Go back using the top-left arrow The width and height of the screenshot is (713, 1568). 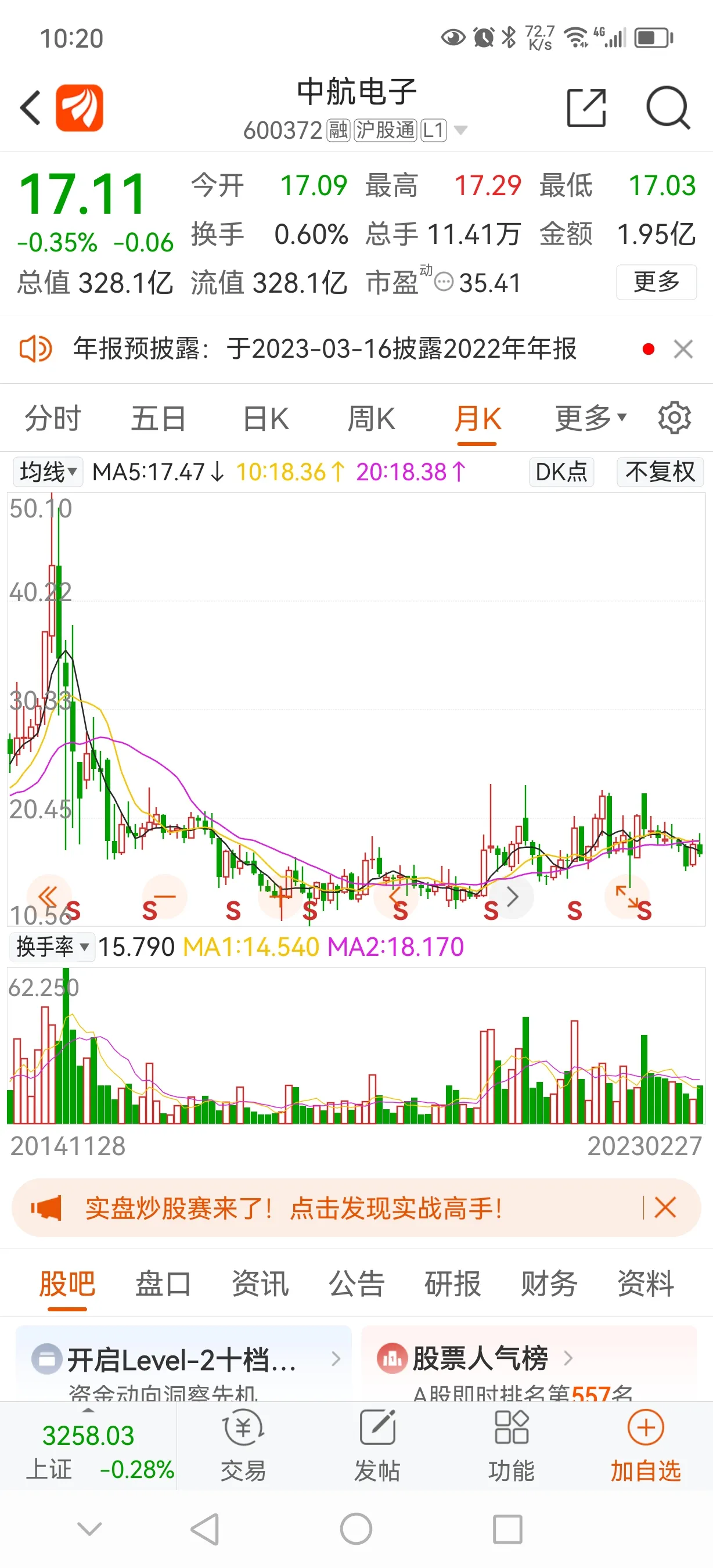[30, 108]
